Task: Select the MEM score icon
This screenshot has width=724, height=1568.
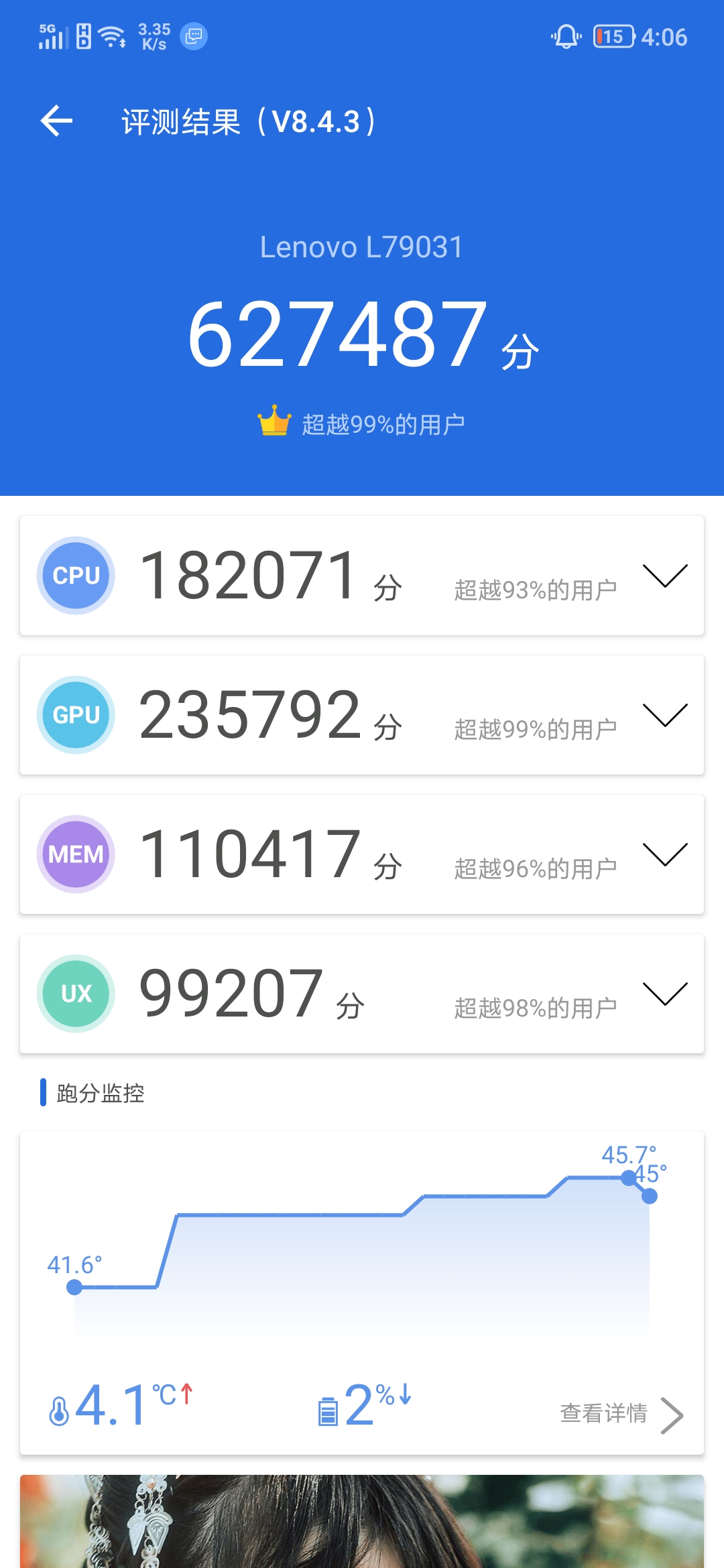Action: [75, 854]
